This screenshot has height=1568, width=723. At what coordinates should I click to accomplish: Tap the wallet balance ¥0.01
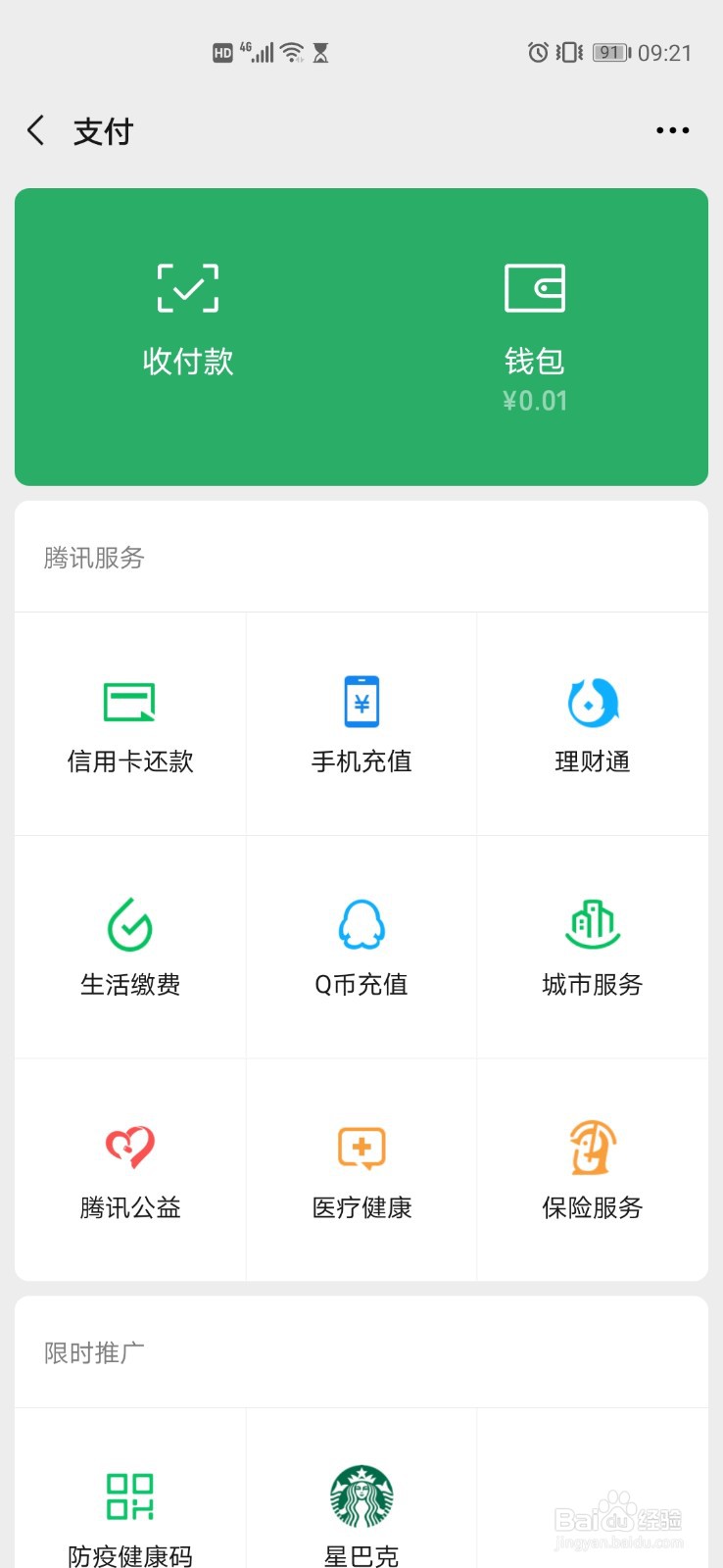[x=535, y=400]
